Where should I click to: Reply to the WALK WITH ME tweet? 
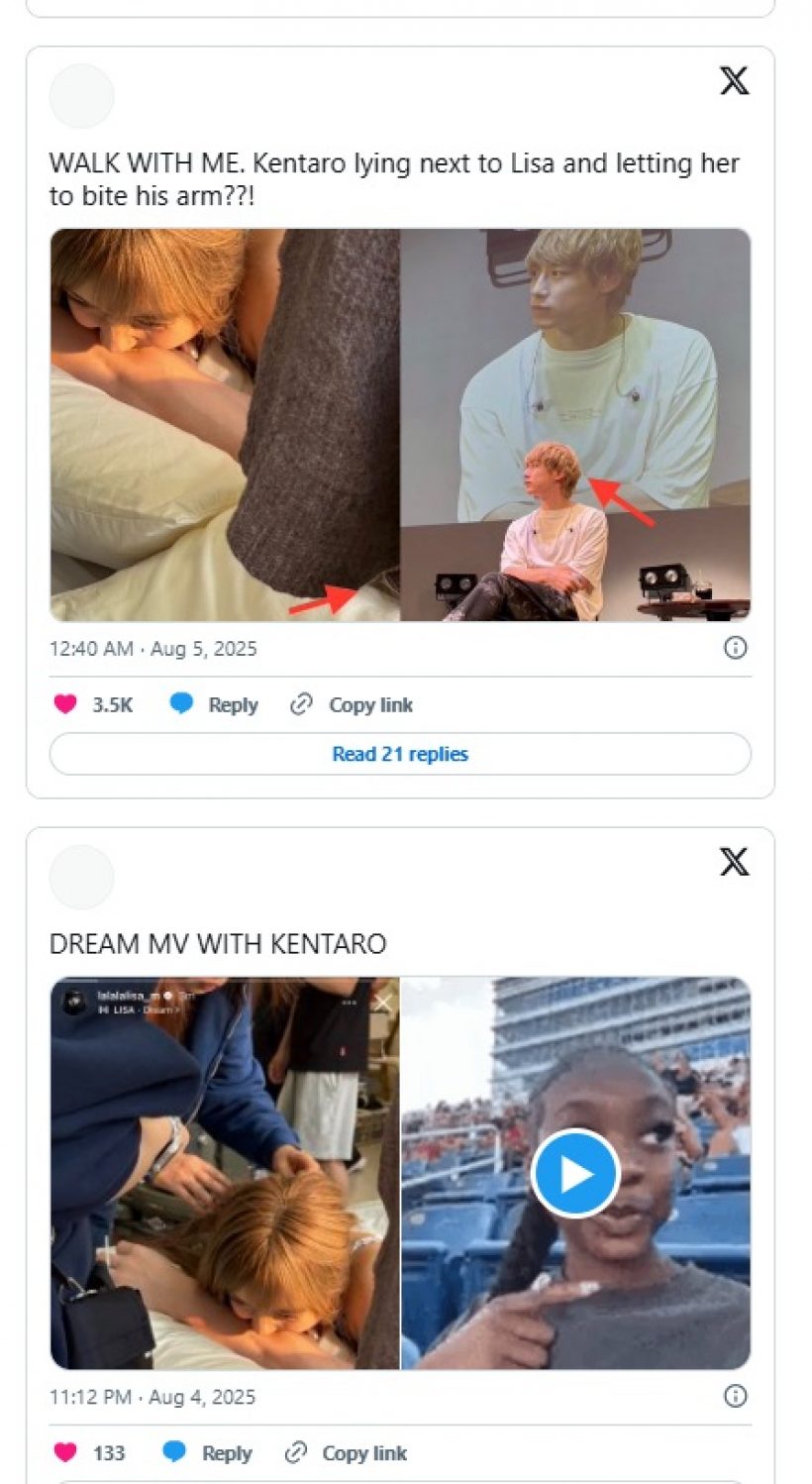tap(214, 705)
